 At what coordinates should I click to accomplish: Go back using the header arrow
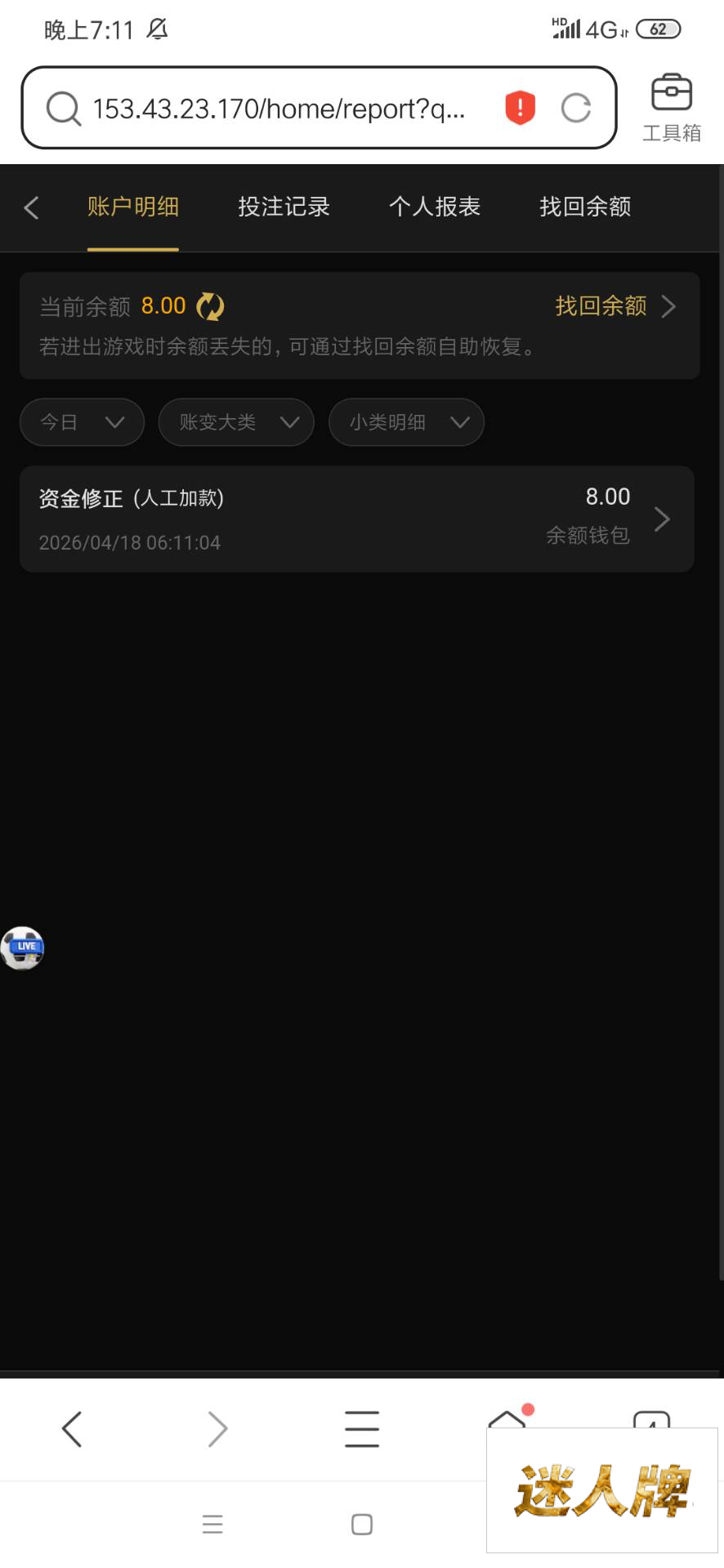click(32, 207)
